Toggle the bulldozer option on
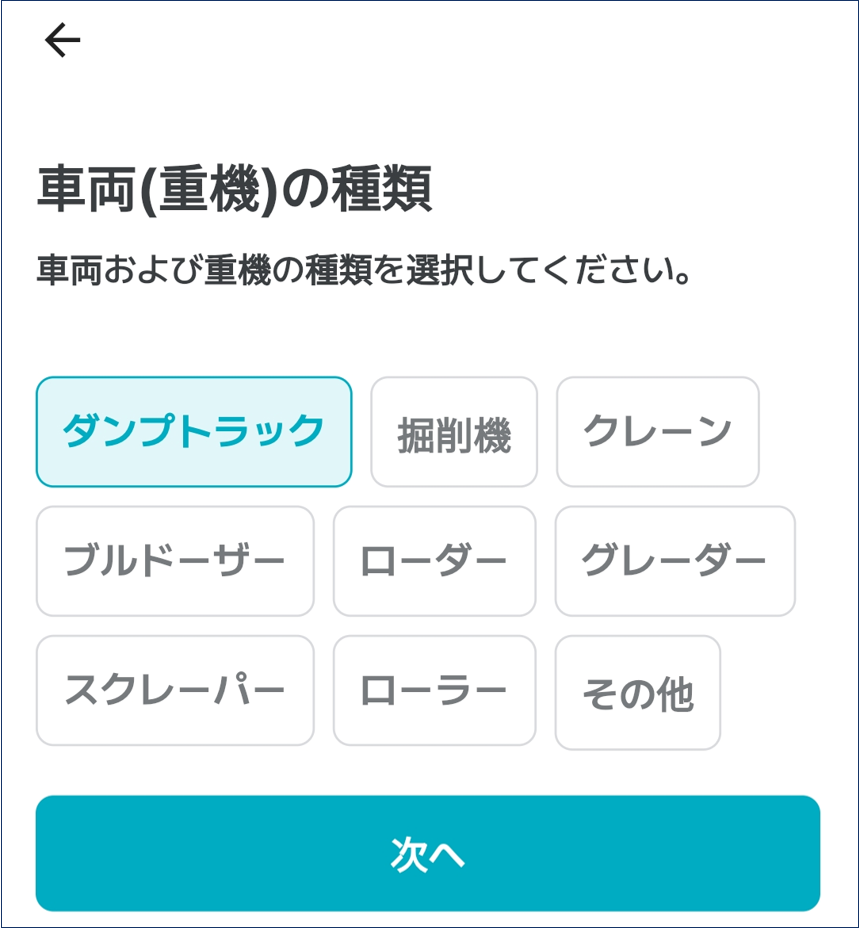 174,561
